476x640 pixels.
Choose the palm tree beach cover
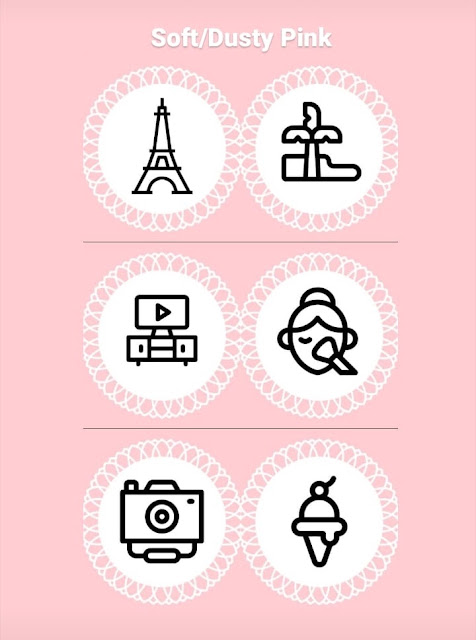tap(320, 149)
